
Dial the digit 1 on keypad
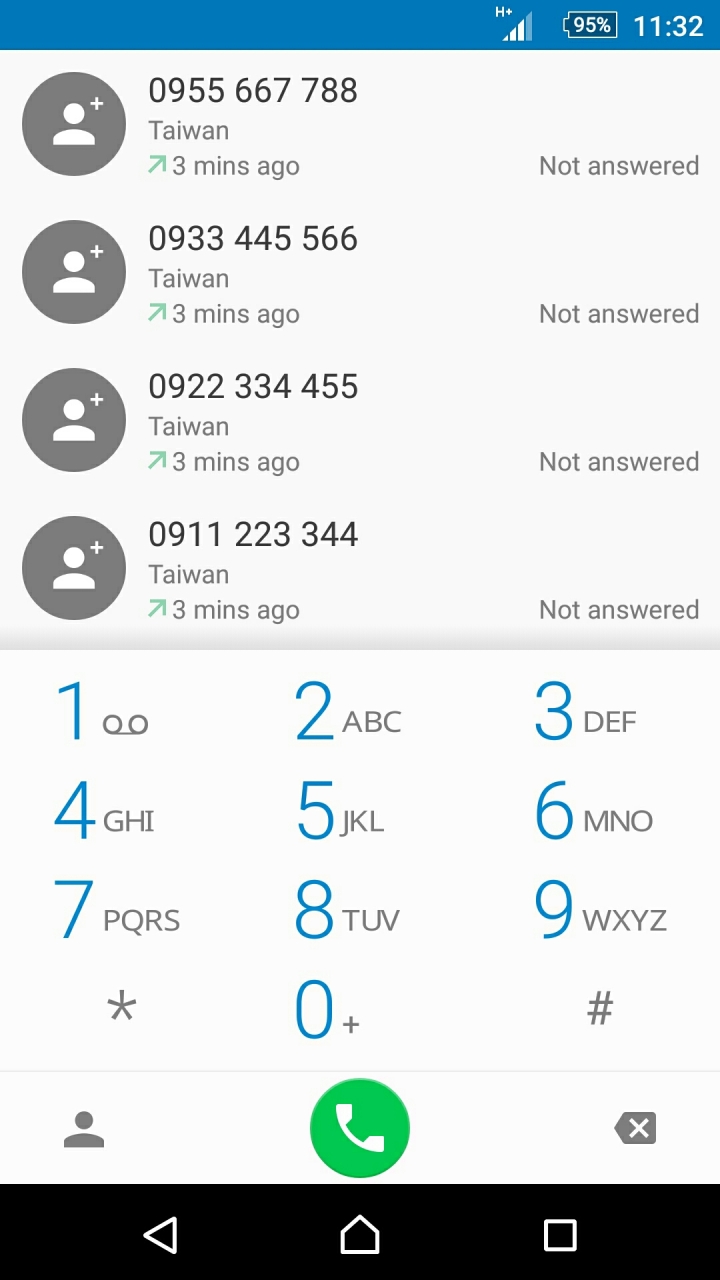(120, 712)
